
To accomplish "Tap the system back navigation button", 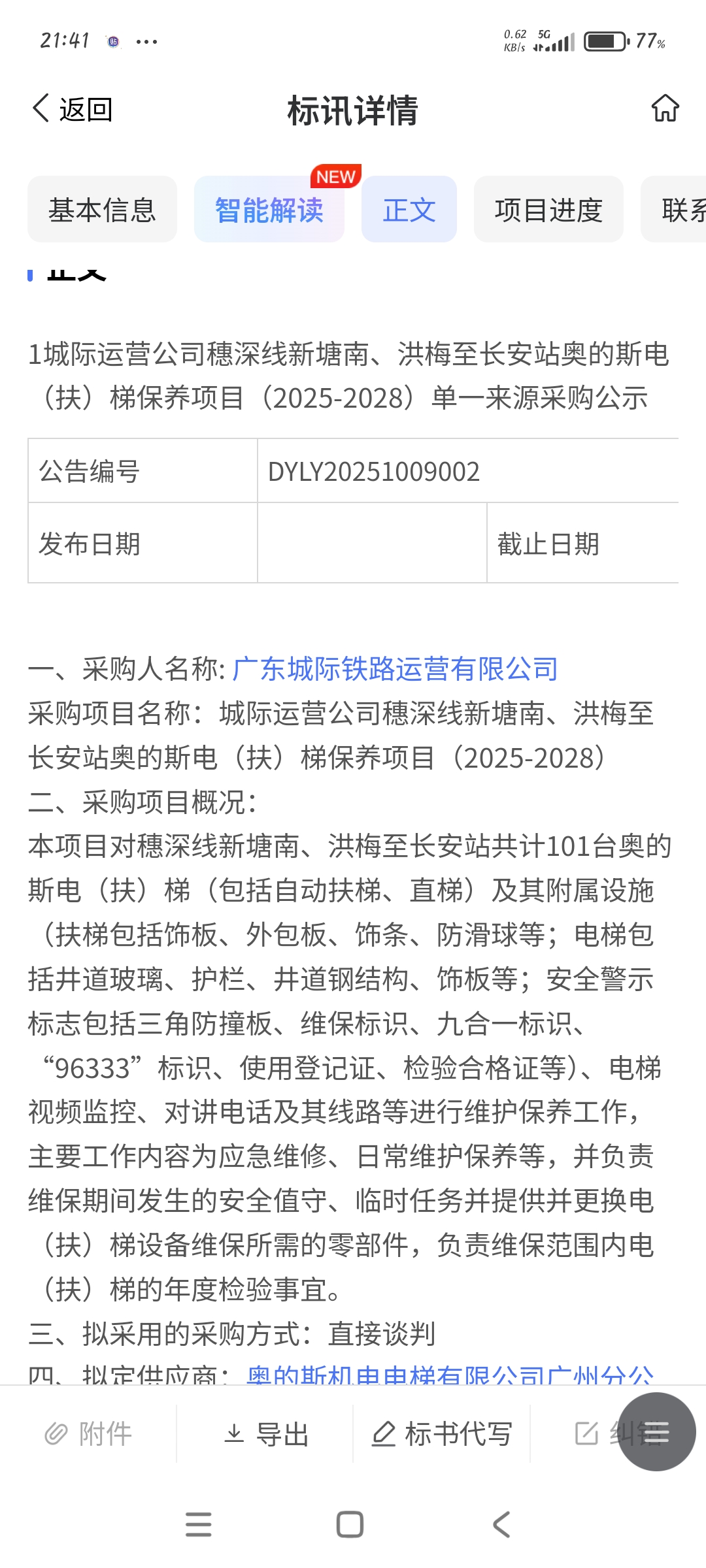I will pos(501,1525).
